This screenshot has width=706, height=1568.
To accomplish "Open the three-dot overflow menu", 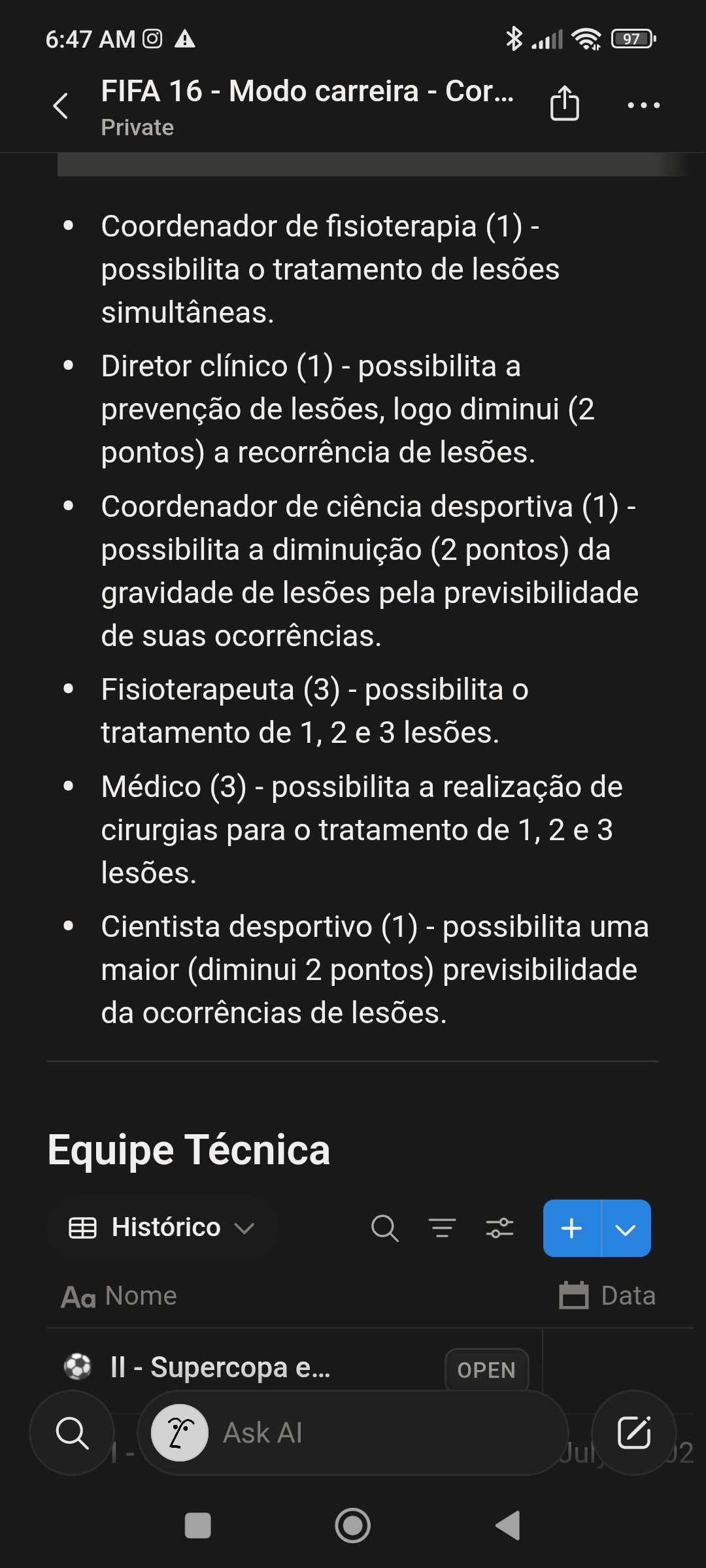I will click(643, 105).
